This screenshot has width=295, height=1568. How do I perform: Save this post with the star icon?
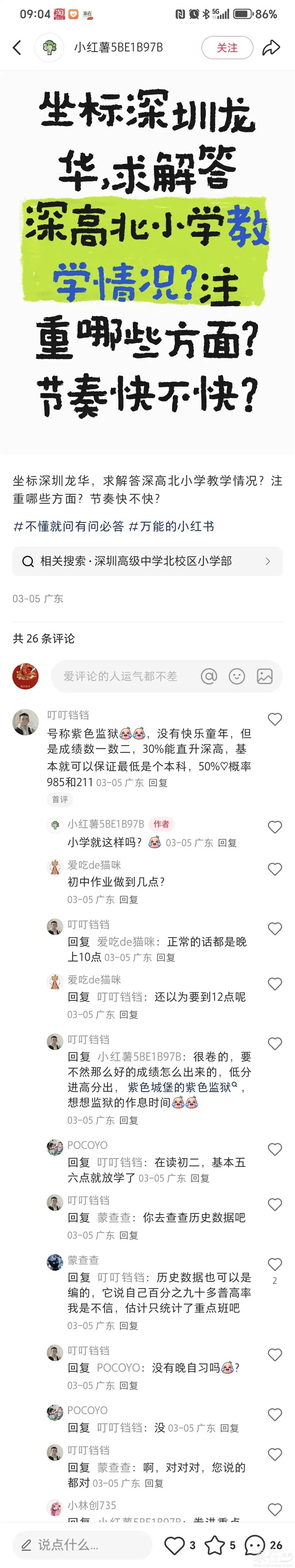coord(215,1545)
